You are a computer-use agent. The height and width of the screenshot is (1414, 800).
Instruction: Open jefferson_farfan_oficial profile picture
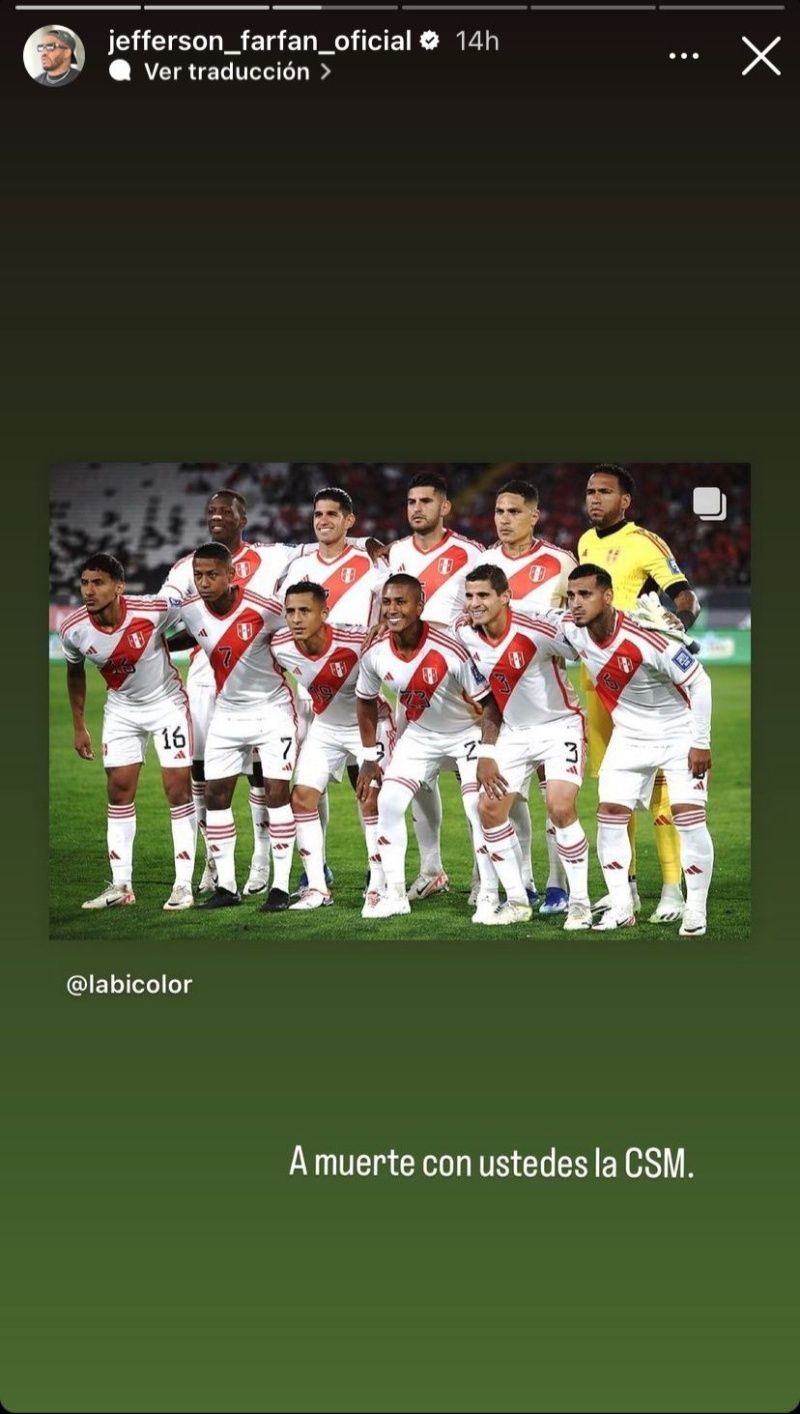point(54,56)
